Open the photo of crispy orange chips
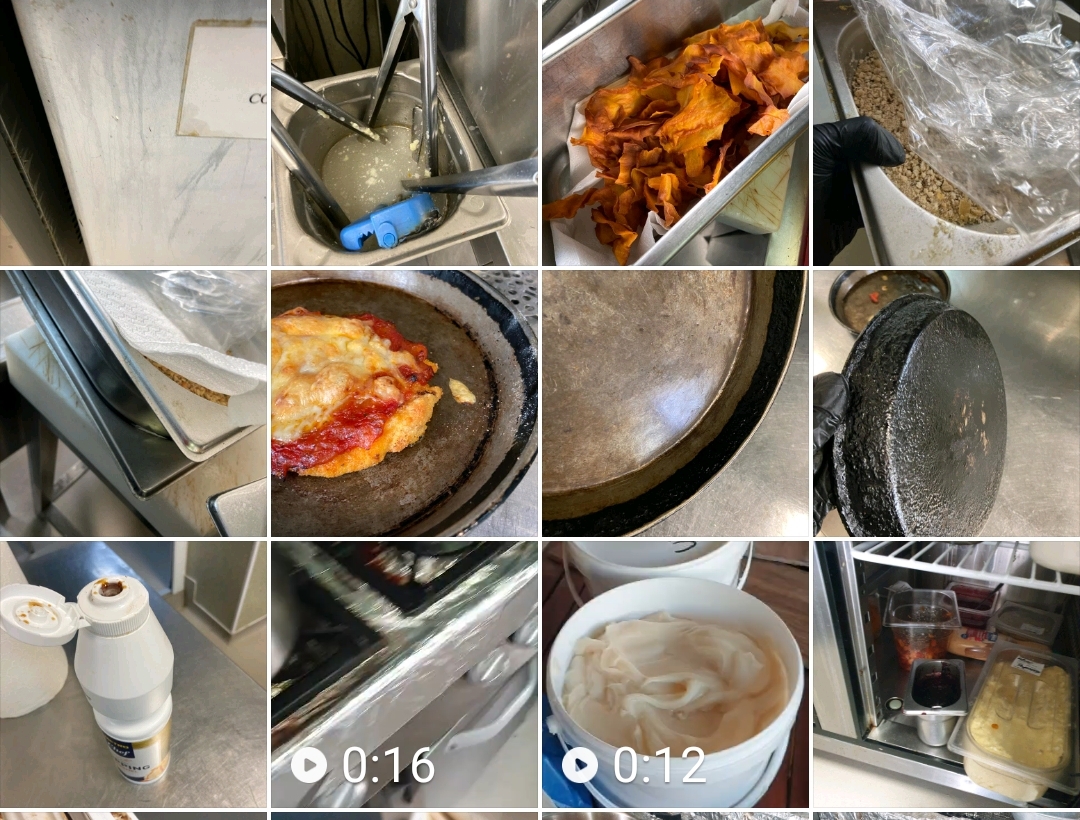 [675, 132]
